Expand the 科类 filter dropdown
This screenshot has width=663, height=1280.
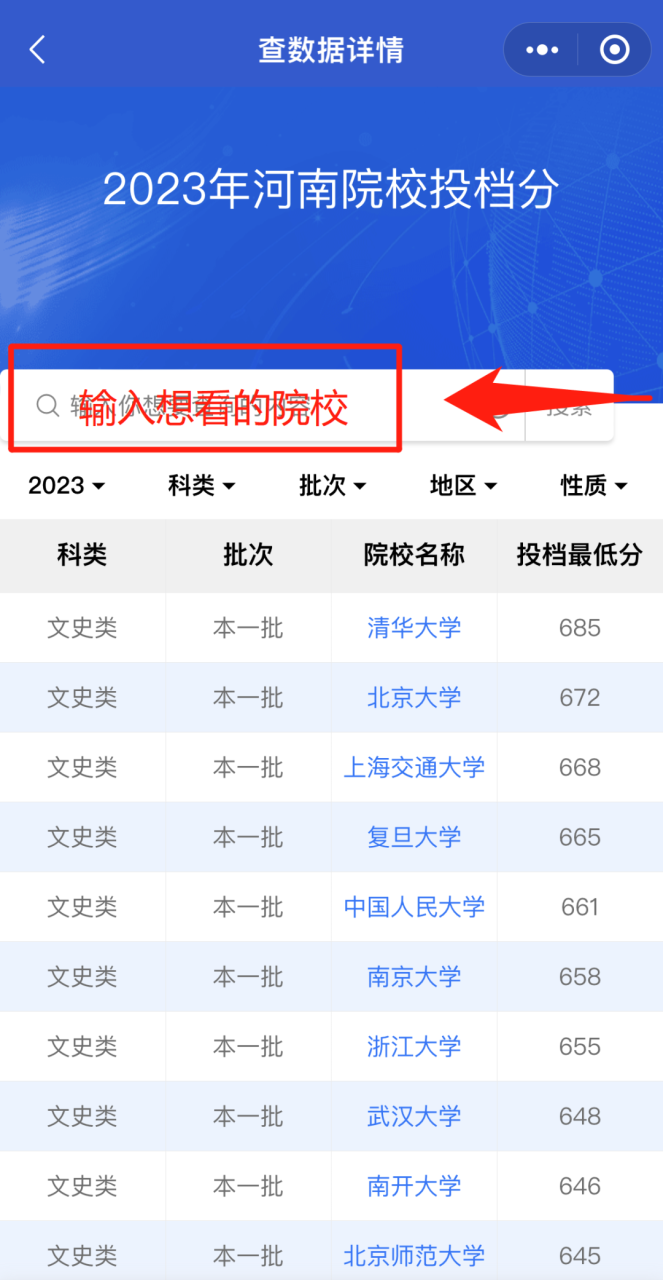tap(201, 486)
